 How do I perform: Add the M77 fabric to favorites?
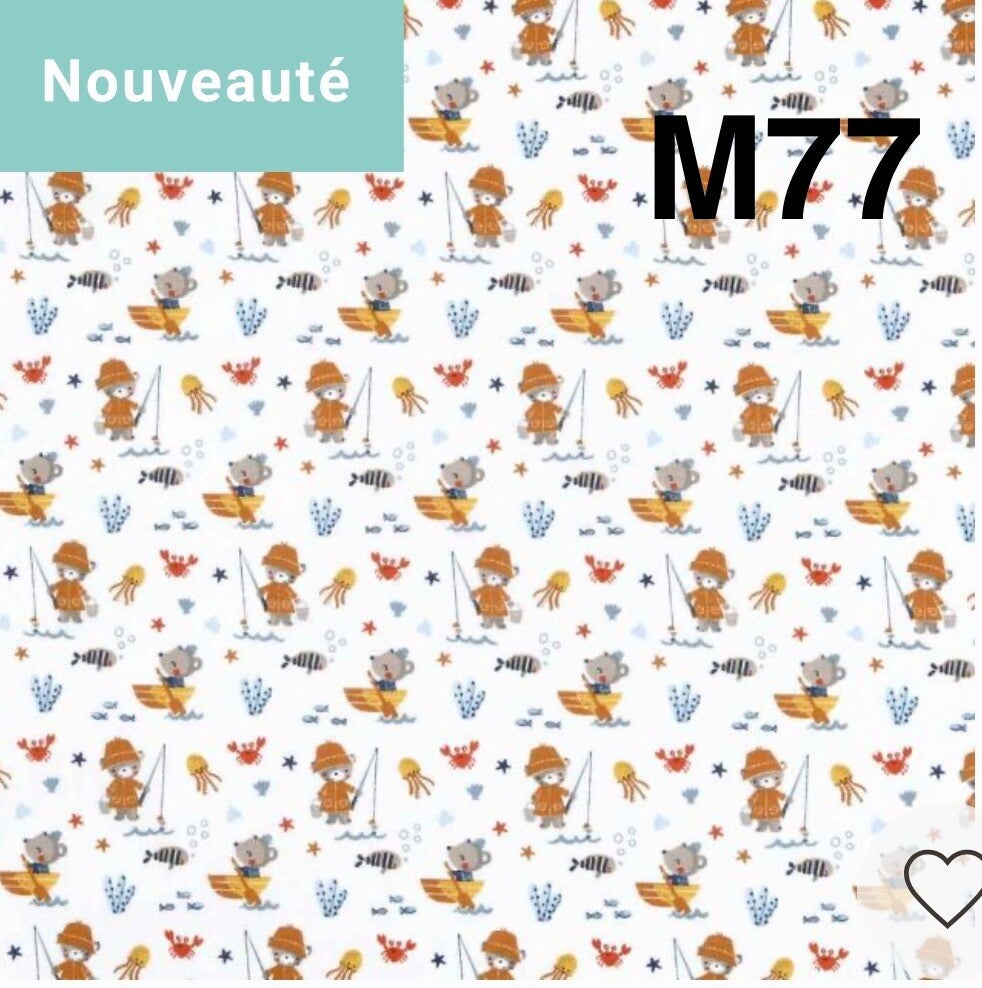[943, 886]
